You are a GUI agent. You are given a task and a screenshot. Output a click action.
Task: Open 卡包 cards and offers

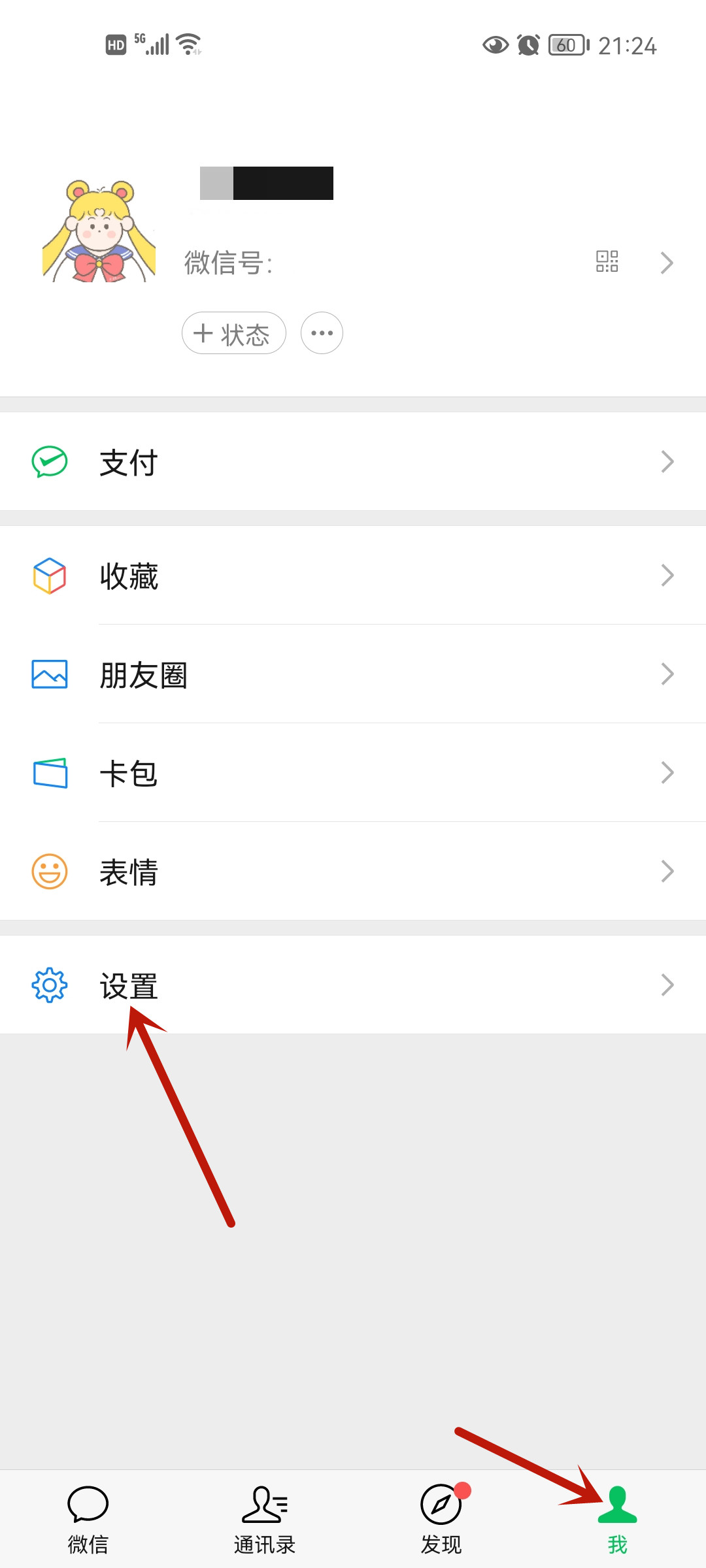point(353,773)
